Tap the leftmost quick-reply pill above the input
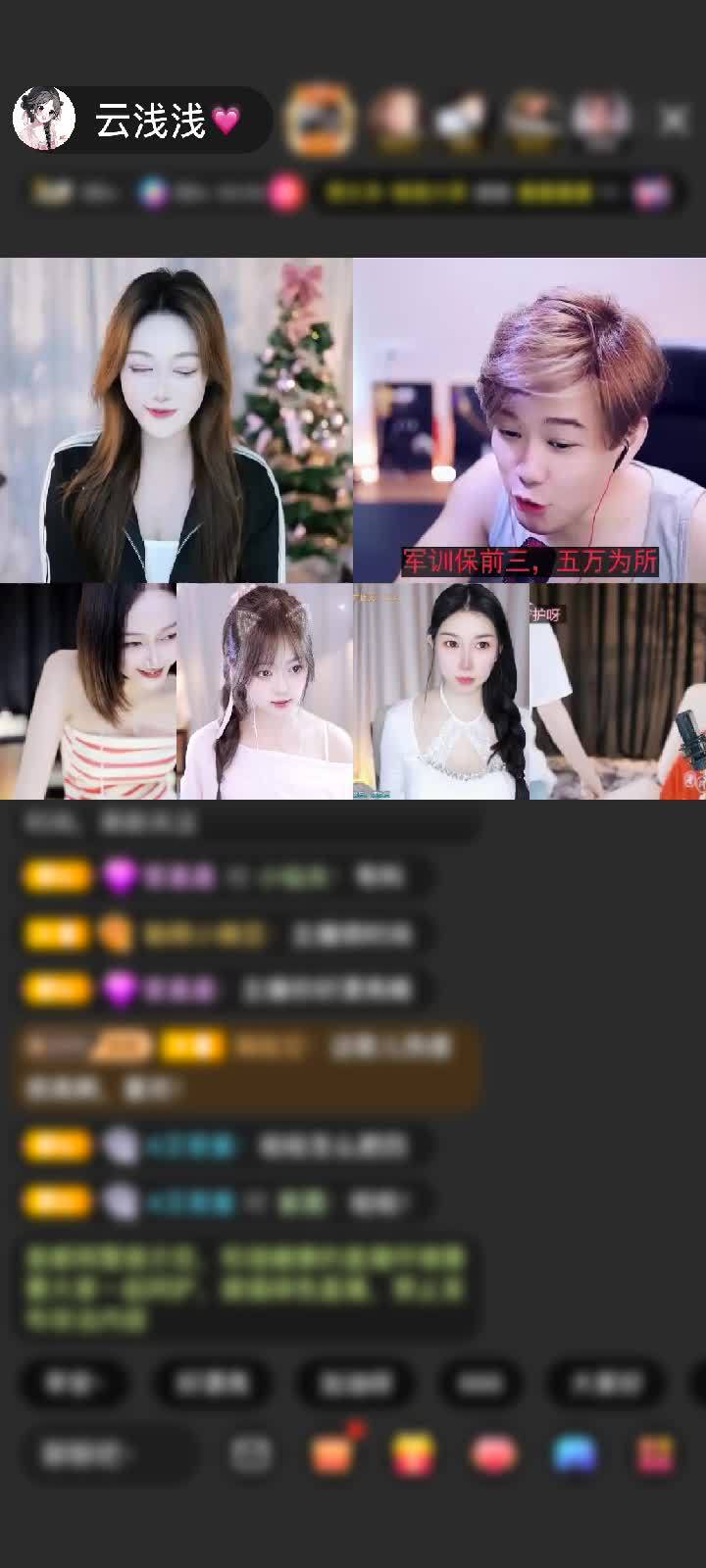This screenshot has height=1568, width=706. click(x=74, y=1384)
